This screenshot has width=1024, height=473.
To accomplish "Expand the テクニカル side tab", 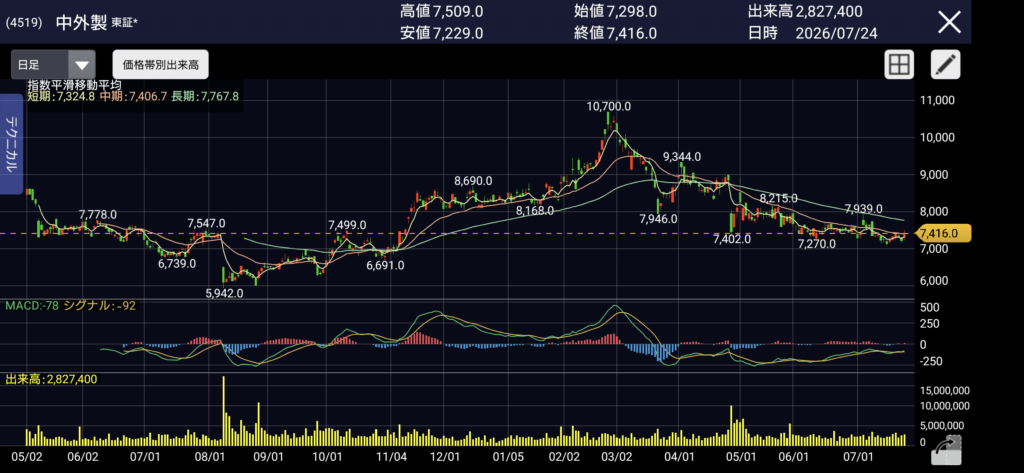I will tap(11, 144).
